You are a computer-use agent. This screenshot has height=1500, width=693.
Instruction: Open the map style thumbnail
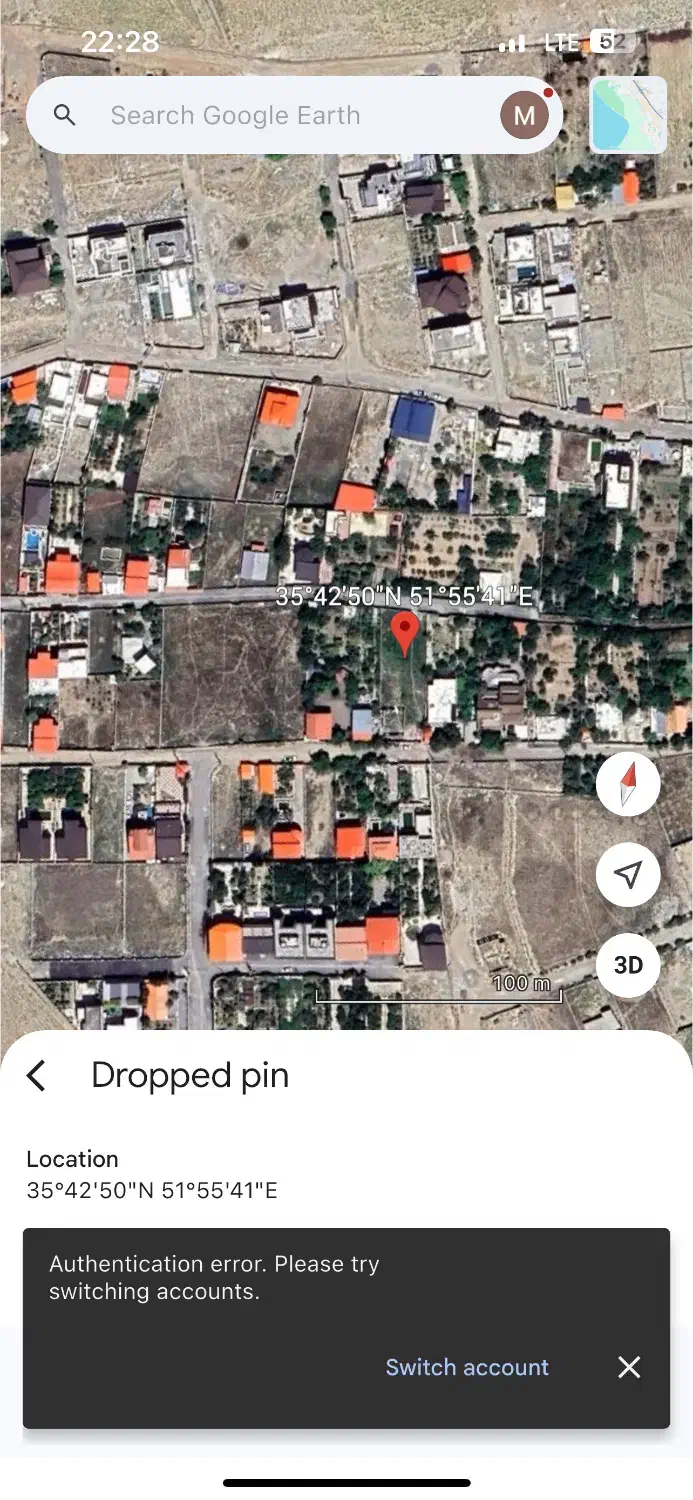[628, 115]
